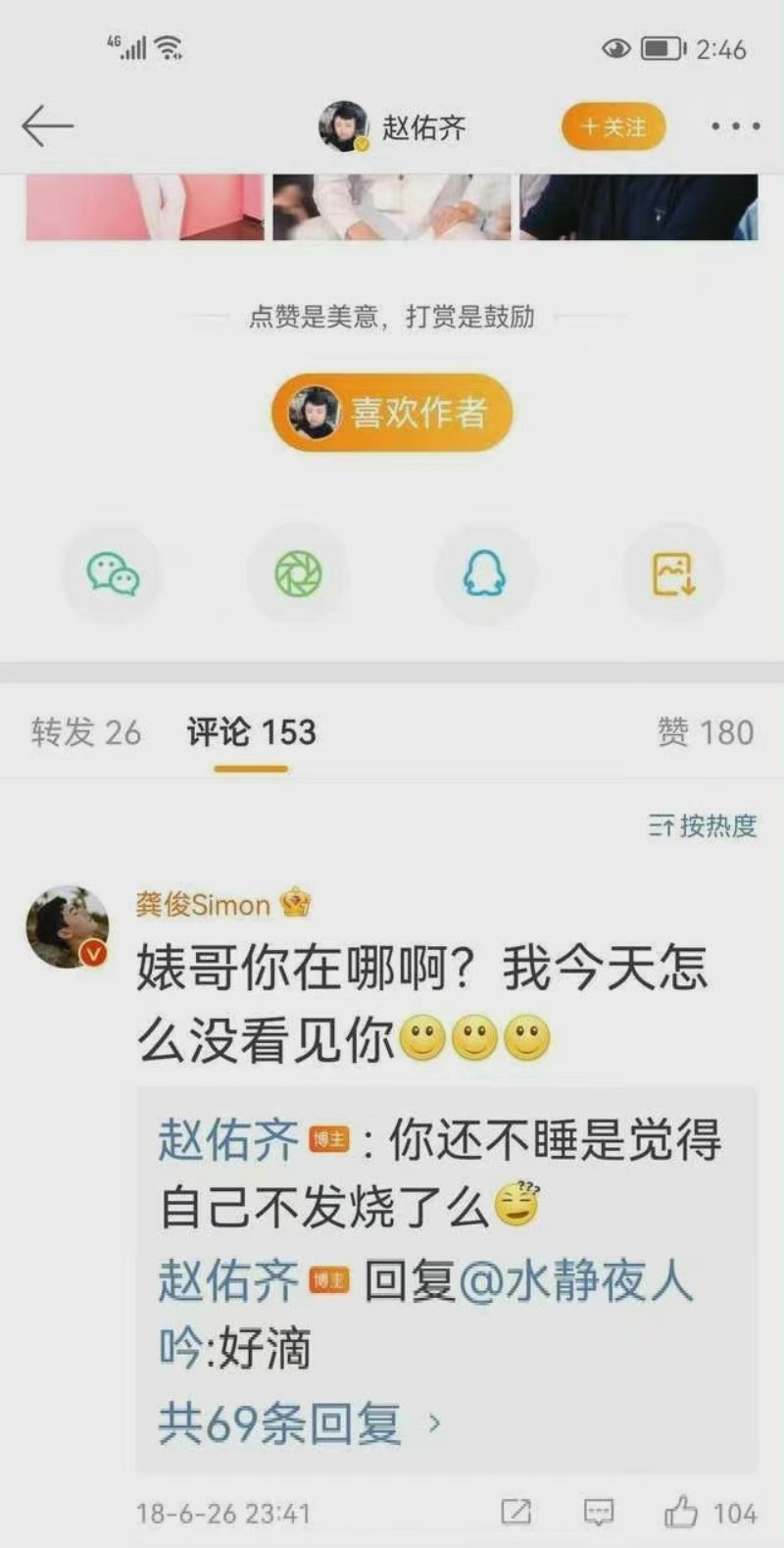Select the 评论 153 tab
The height and width of the screenshot is (1548, 784).
point(251,732)
